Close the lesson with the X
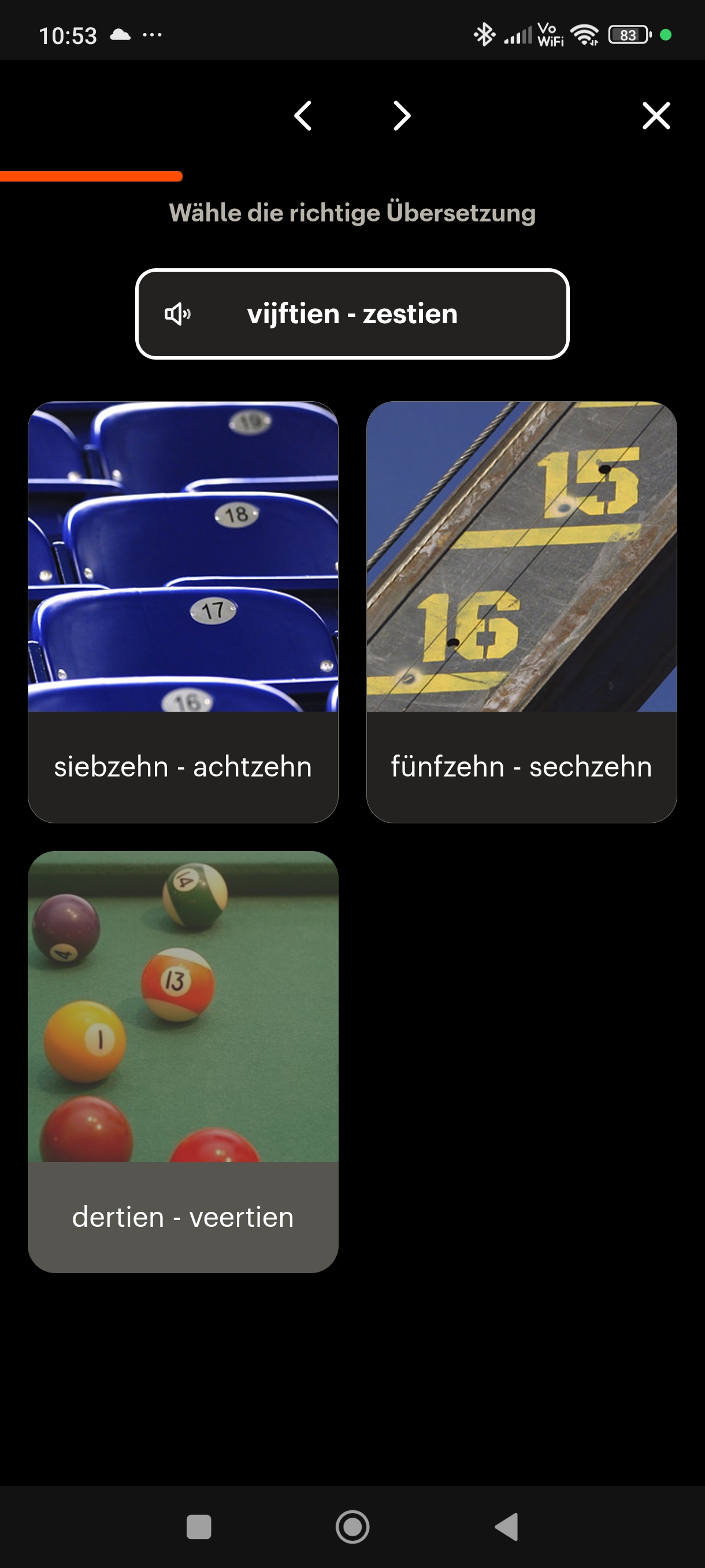Viewport: 705px width, 1568px height. [656, 116]
